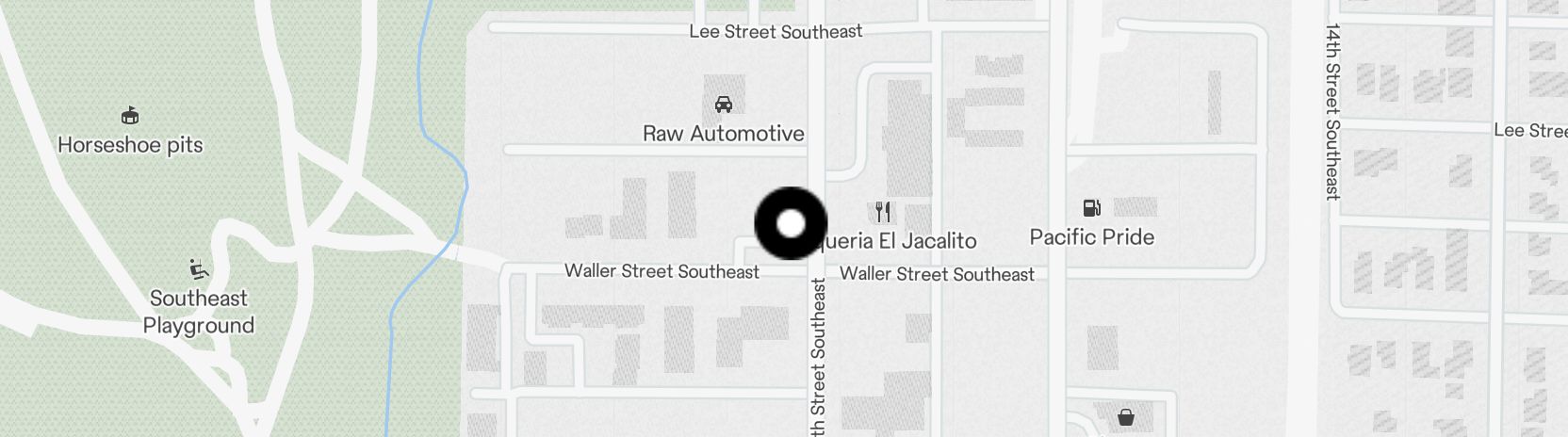1568x437 pixels.
Task: Open the Taqueria El Jacalito restaurant marker
Action: [883, 211]
